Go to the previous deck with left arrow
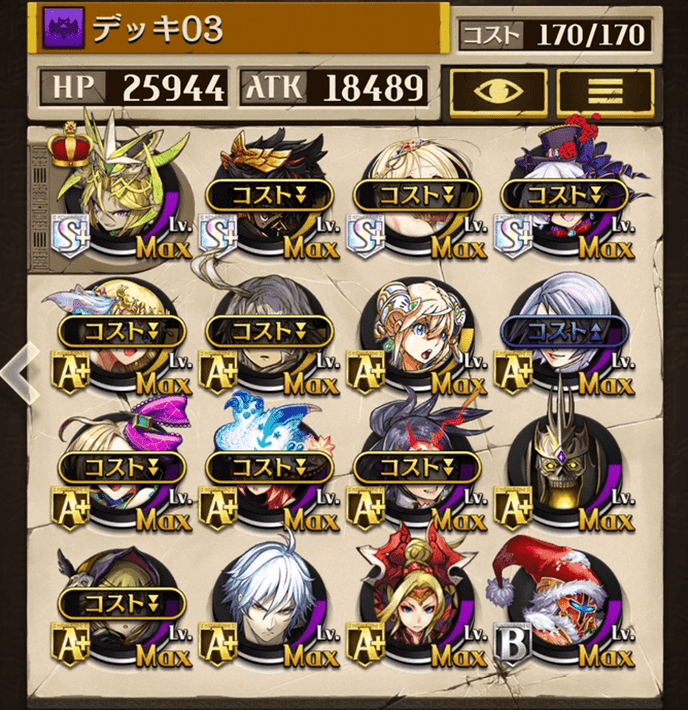The width and height of the screenshot is (688, 710). pyautogui.click(x=17, y=371)
